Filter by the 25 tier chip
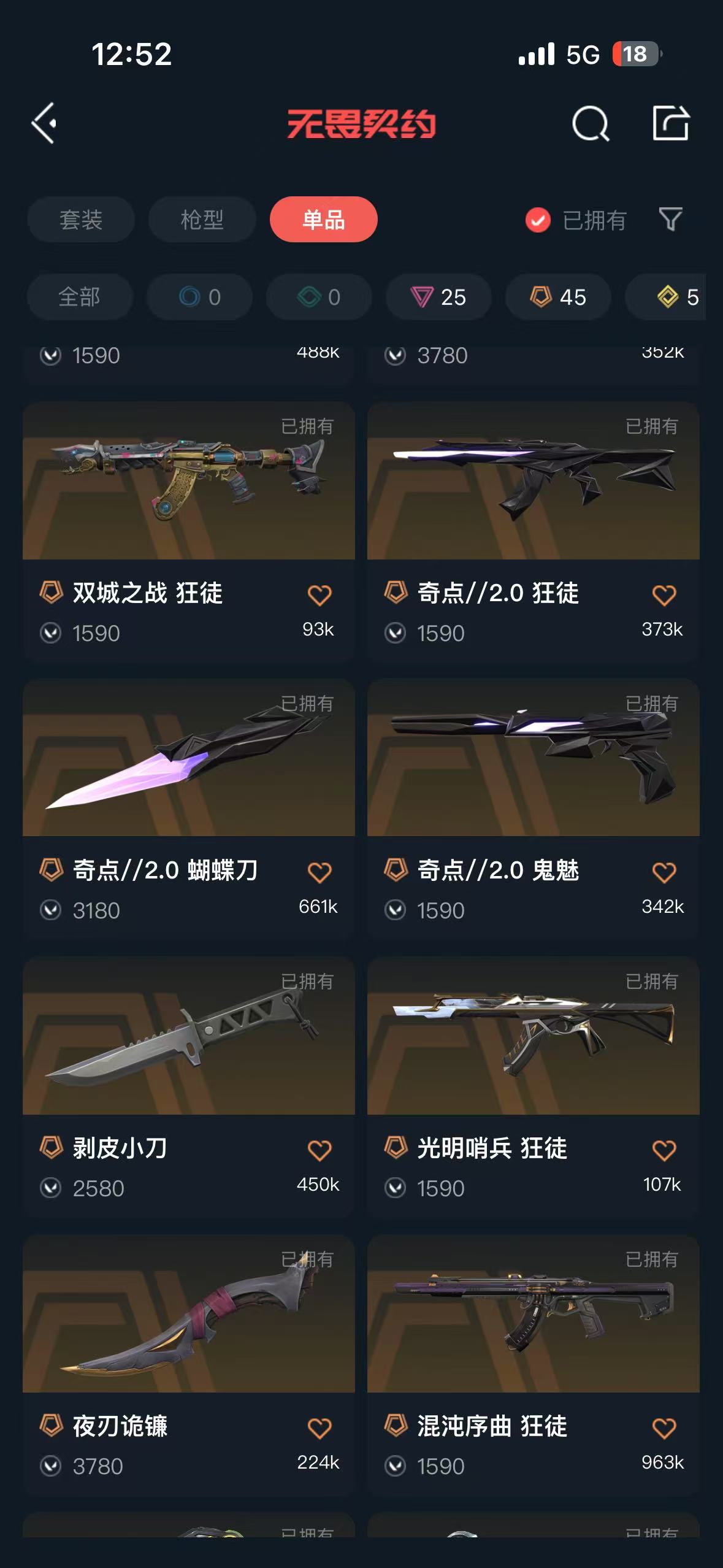 pyautogui.click(x=438, y=298)
